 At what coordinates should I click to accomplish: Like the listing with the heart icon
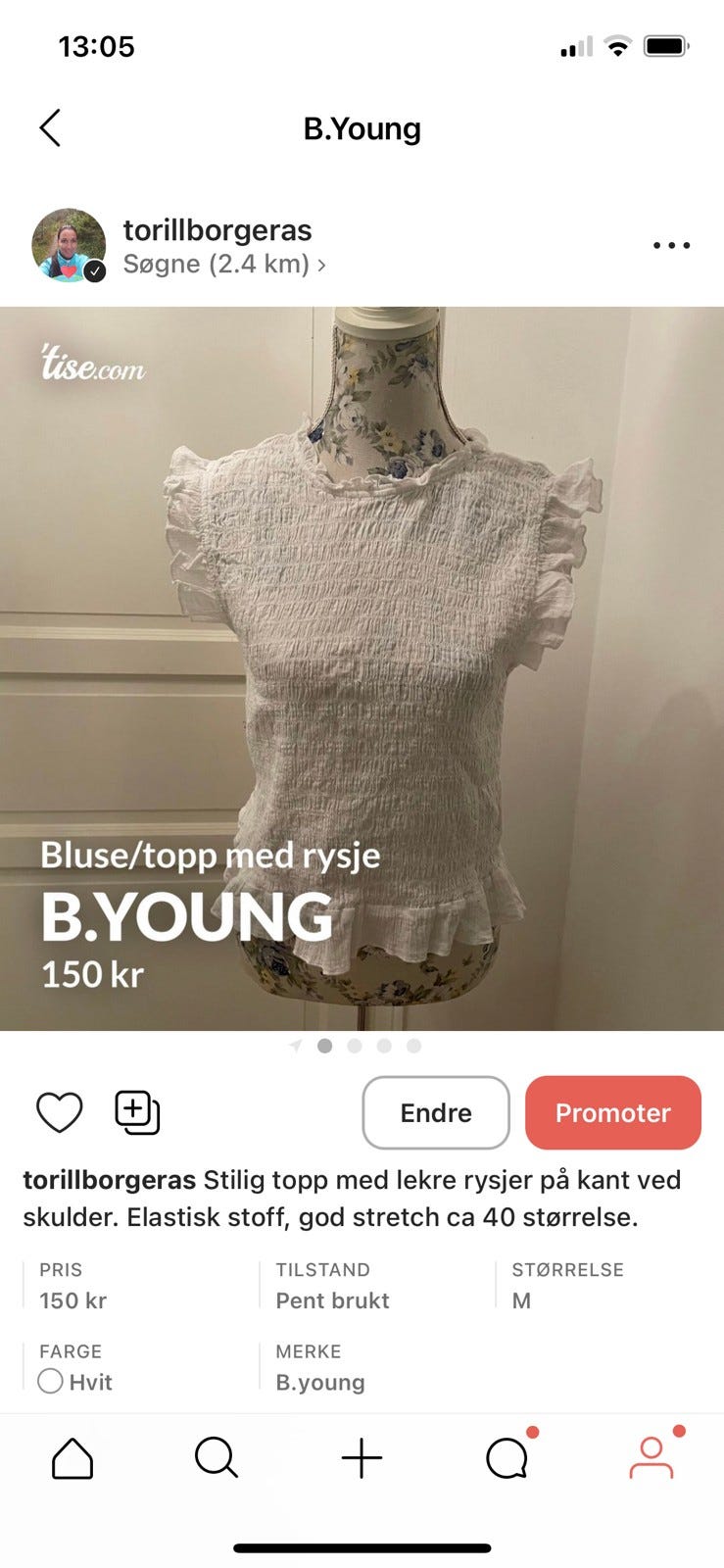59,1112
